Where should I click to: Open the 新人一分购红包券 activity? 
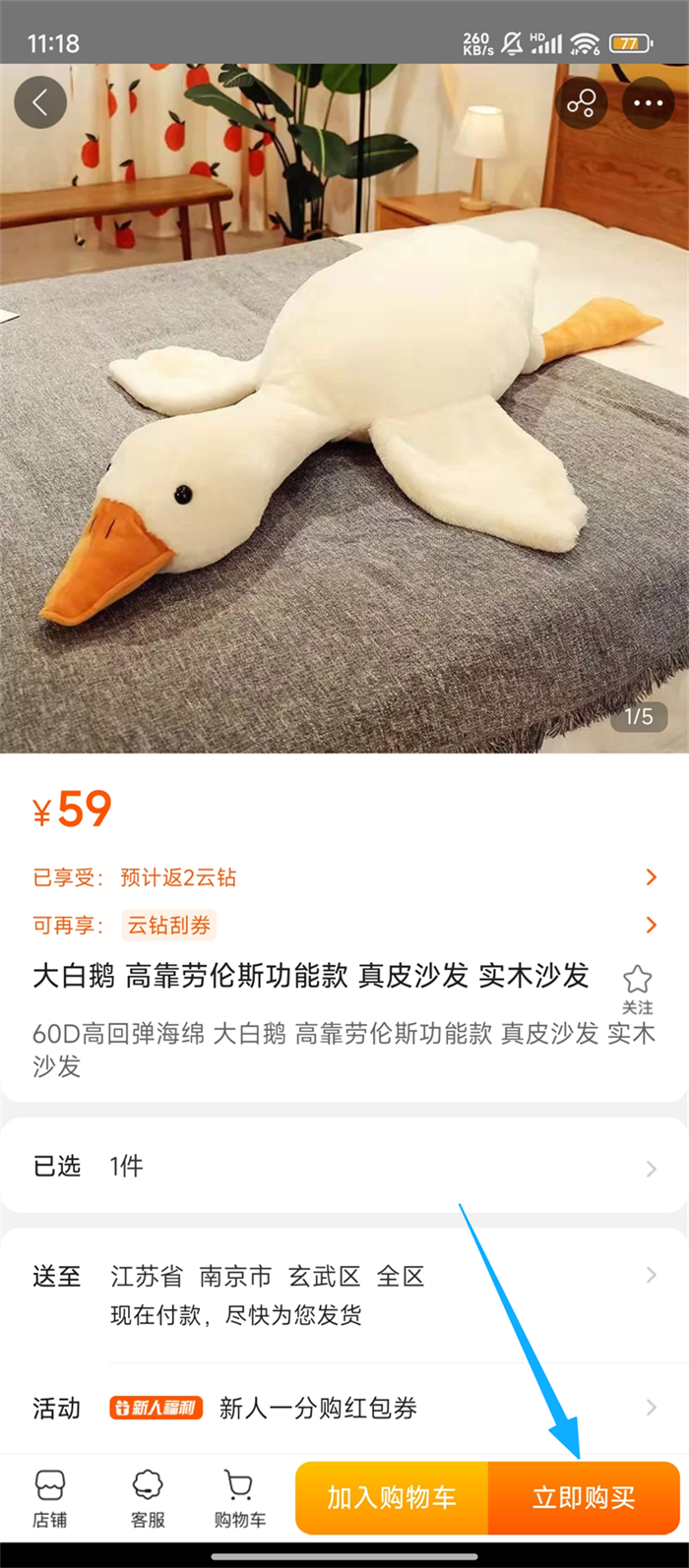(x=344, y=1409)
